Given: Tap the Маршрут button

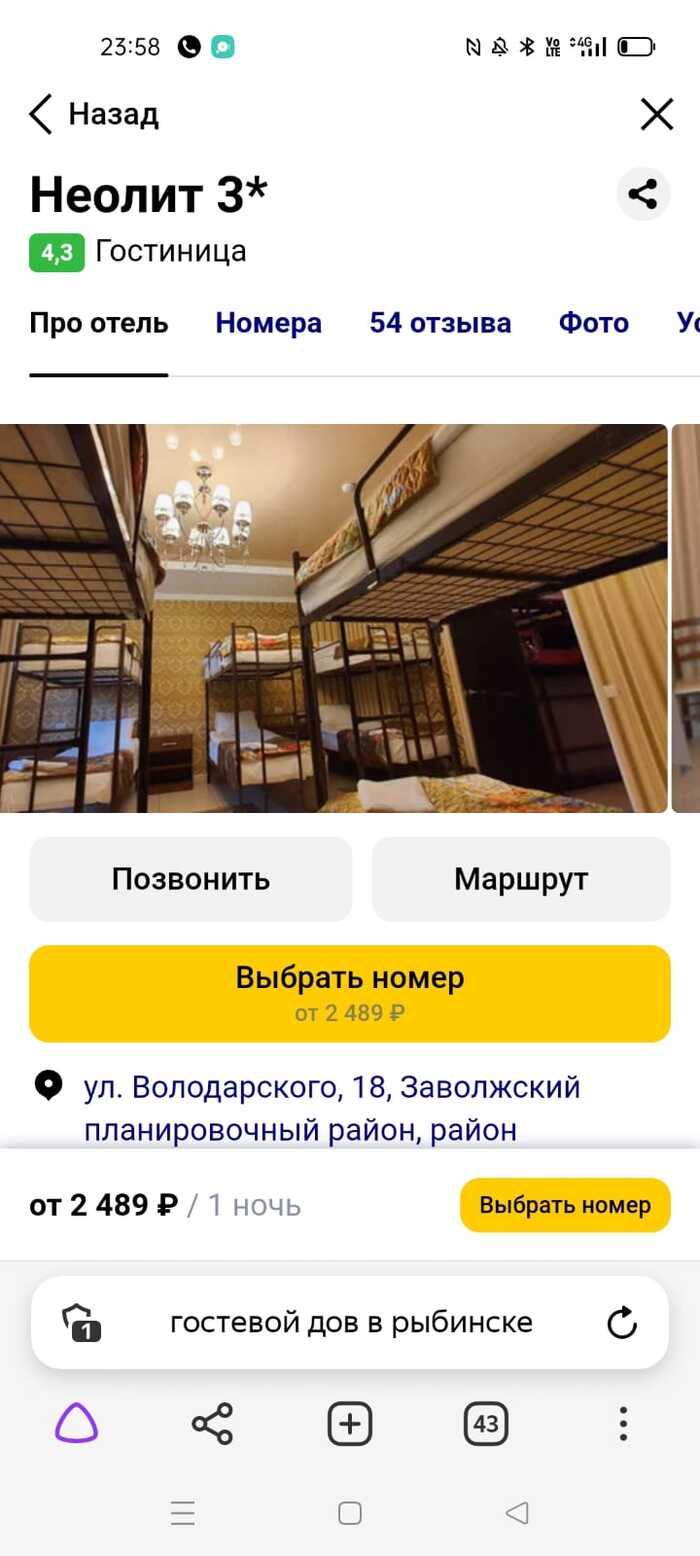Looking at the screenshot, I should pos(521,879).
